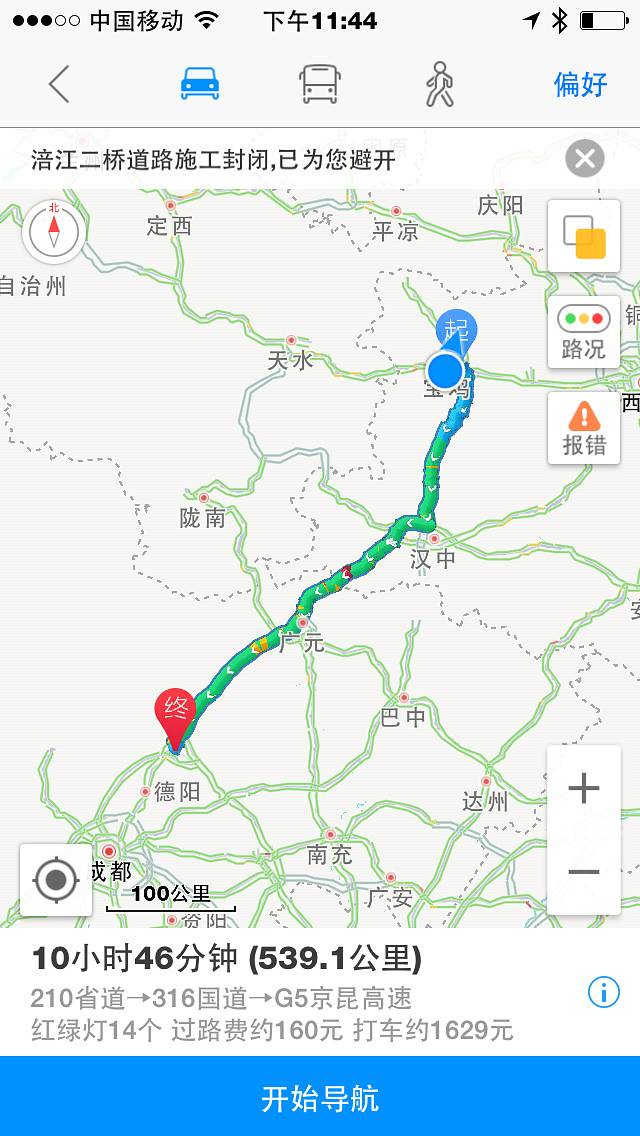Go back using the top-left arrow
Image resolution: width=640 pixels, height=1136 pixels.
pos(59,84)
